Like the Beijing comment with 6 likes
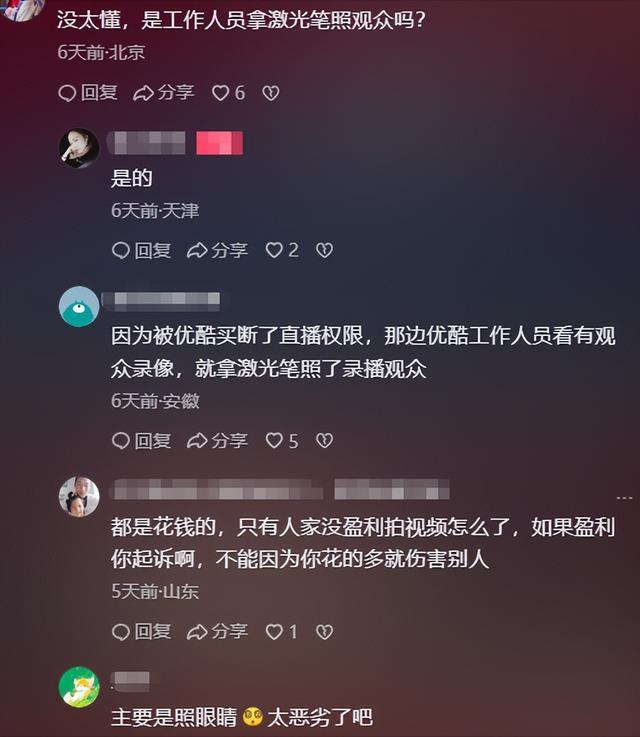Image resolution: width=640 pixels, height=737 pixels. [x=221, y=93]
